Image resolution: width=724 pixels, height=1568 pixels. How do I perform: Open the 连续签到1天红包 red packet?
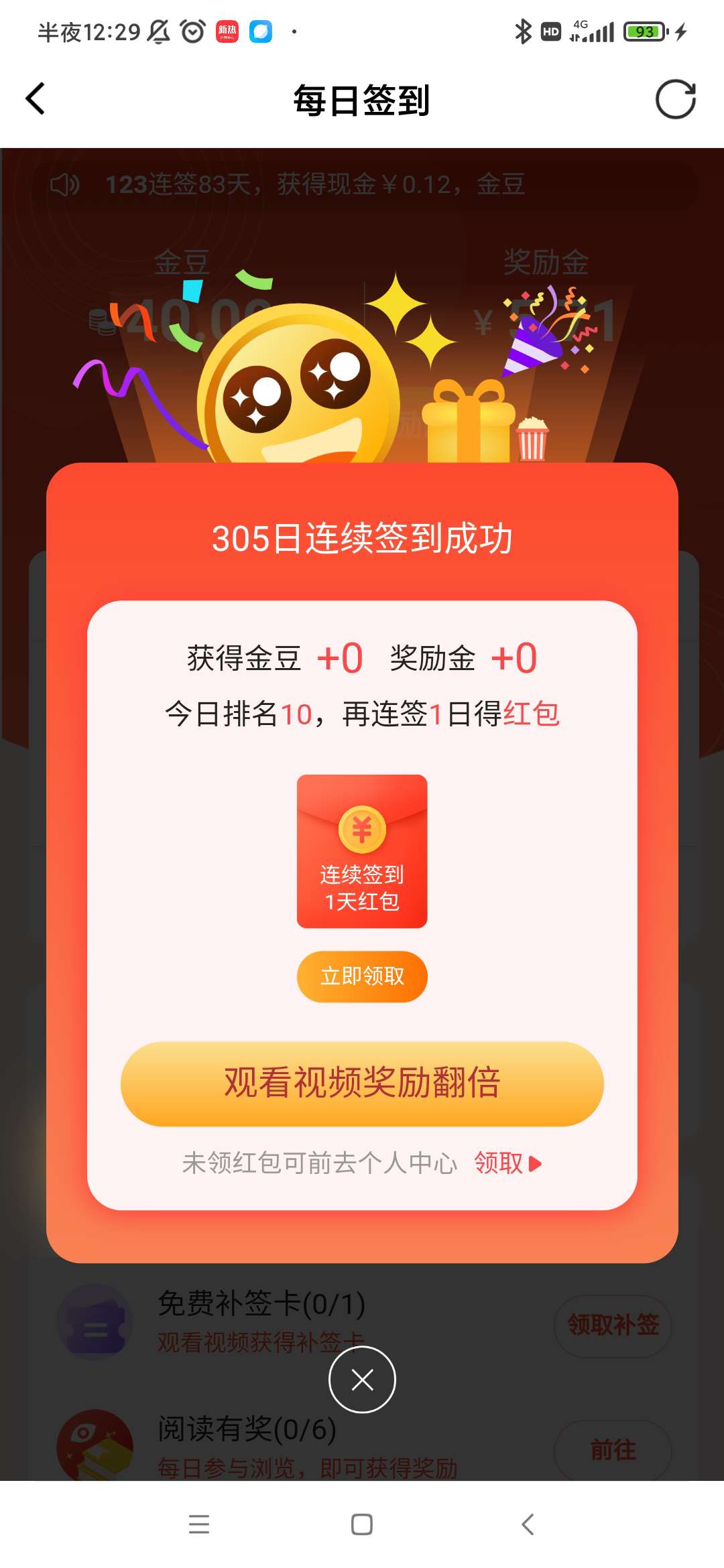click(x=362, y=851)
